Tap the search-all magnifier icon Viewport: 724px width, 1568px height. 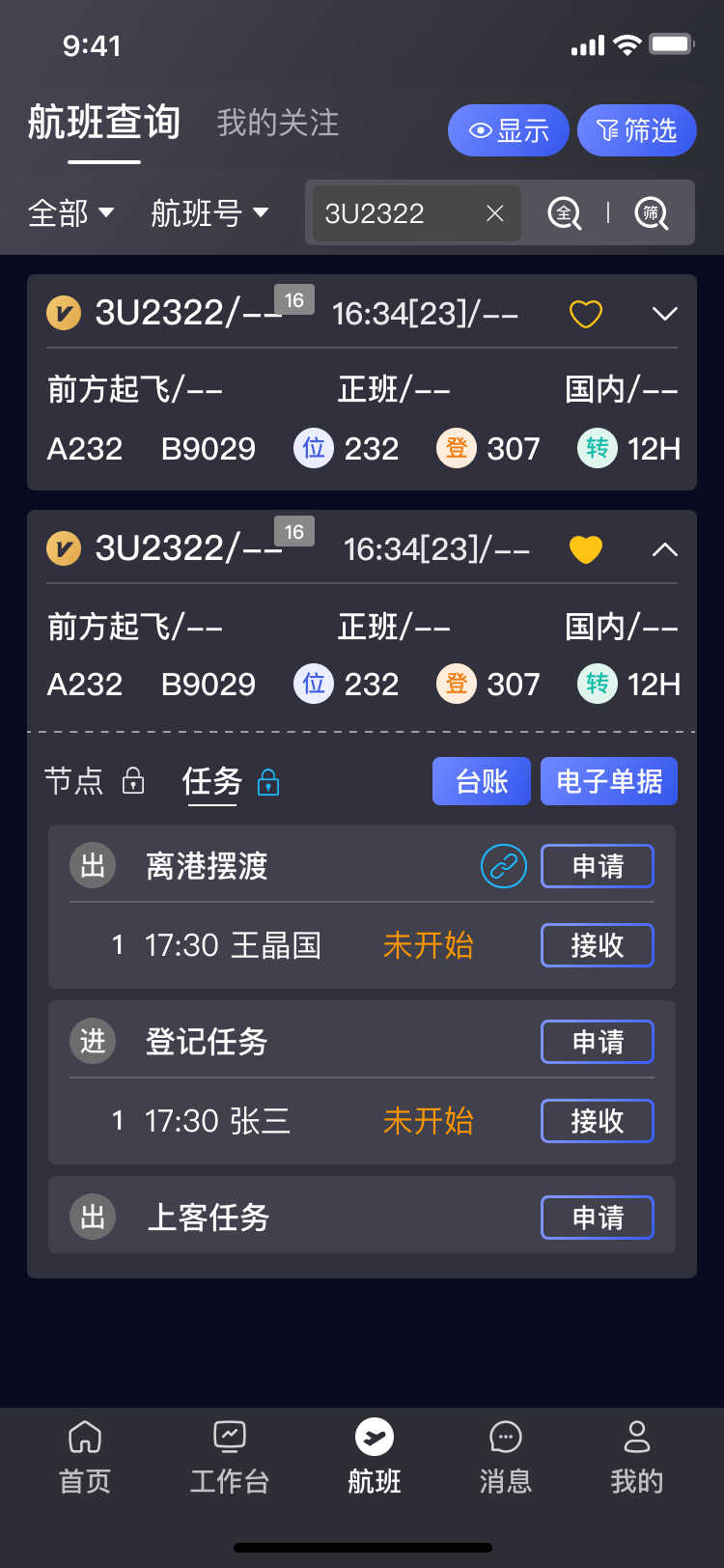click(565, 213)
